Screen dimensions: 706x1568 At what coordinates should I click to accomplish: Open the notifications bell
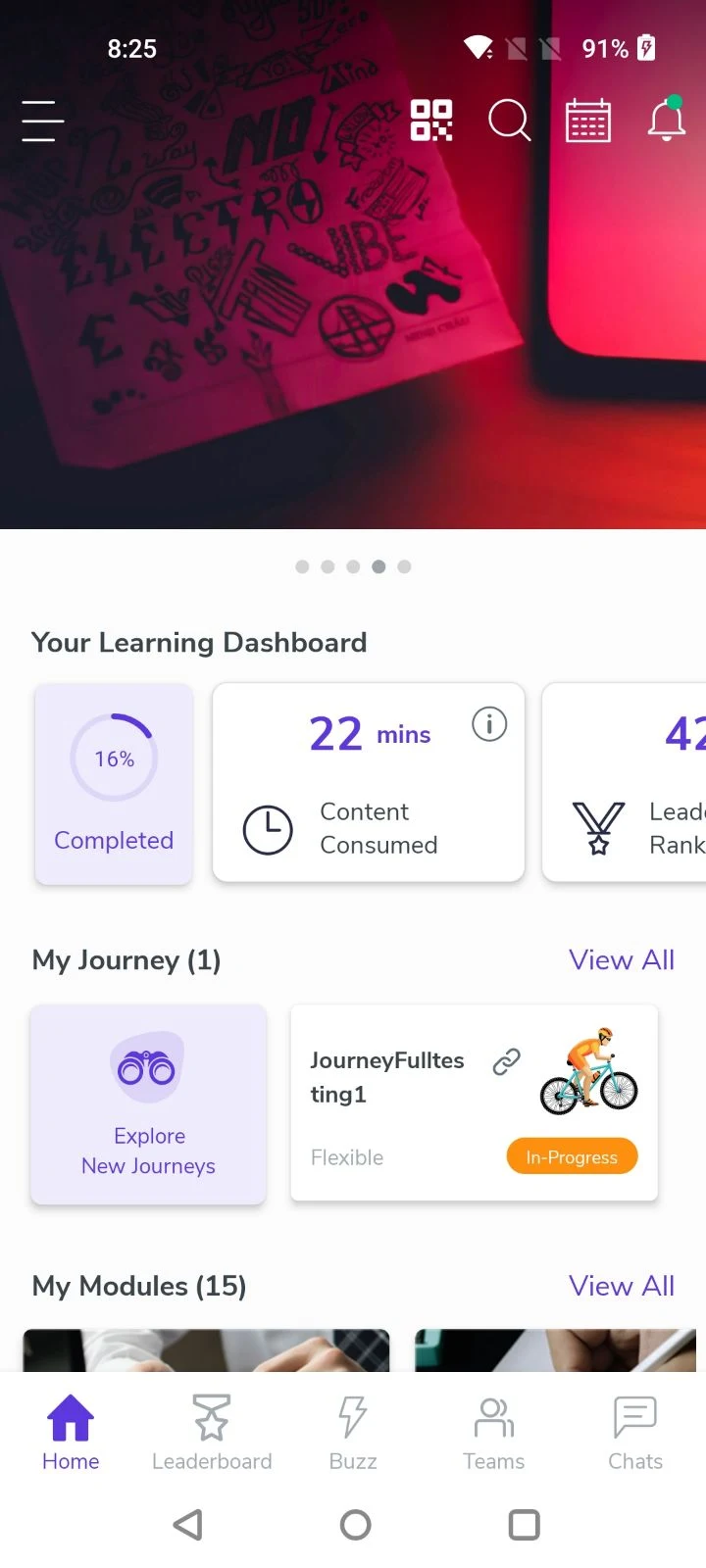pyautogui.click(x=667, y=121)
